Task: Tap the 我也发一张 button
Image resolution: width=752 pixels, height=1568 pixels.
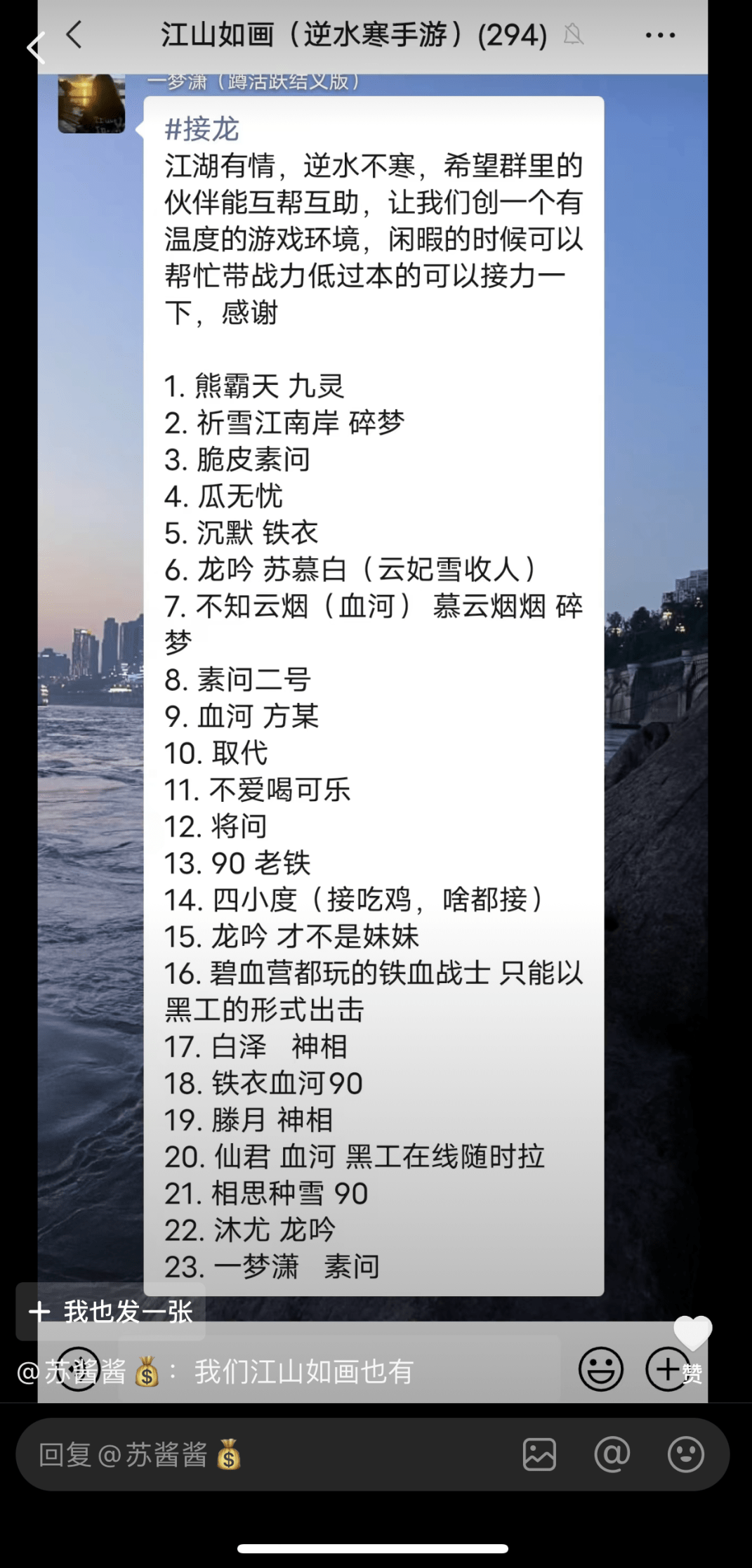Action: point(111,1311)
